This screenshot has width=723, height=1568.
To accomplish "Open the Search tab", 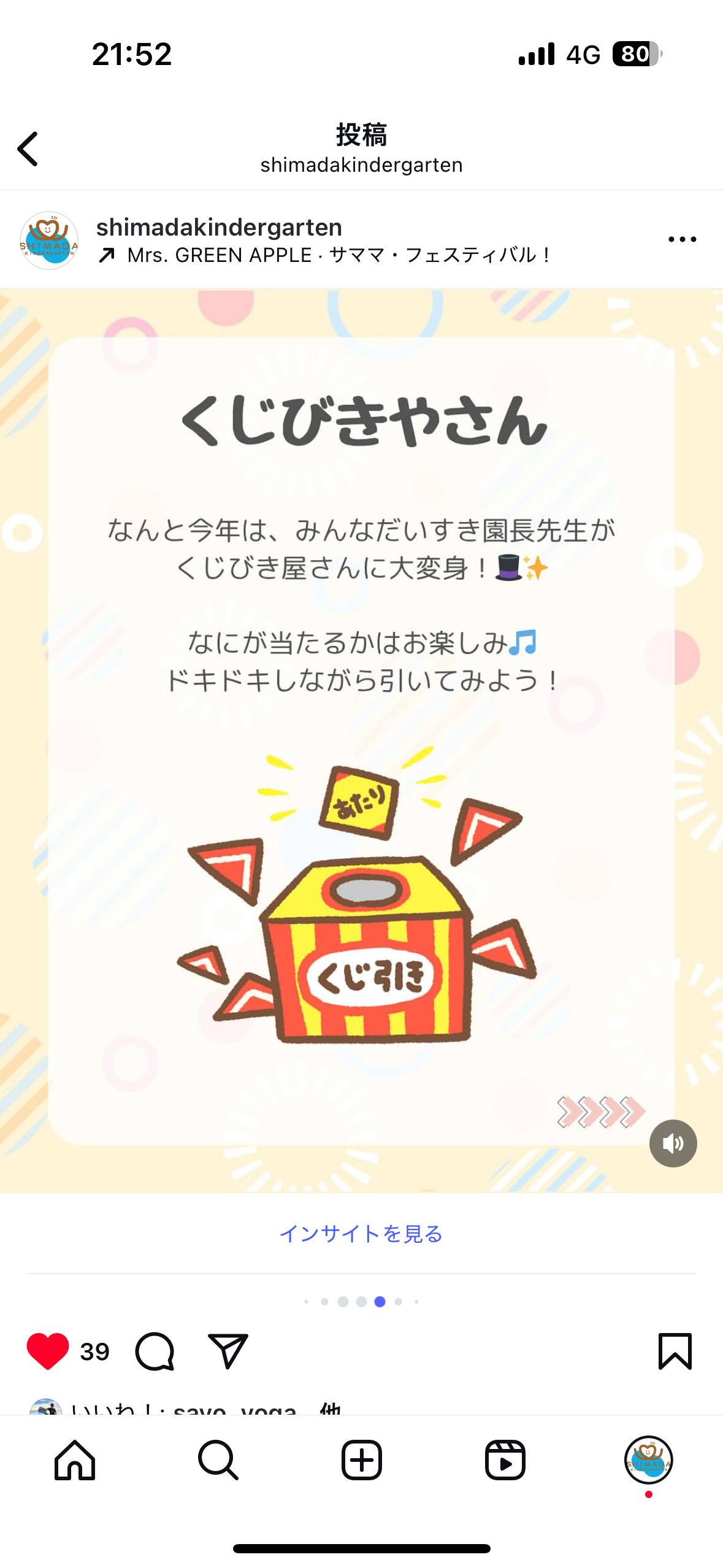I will [x=218, y=1460].
